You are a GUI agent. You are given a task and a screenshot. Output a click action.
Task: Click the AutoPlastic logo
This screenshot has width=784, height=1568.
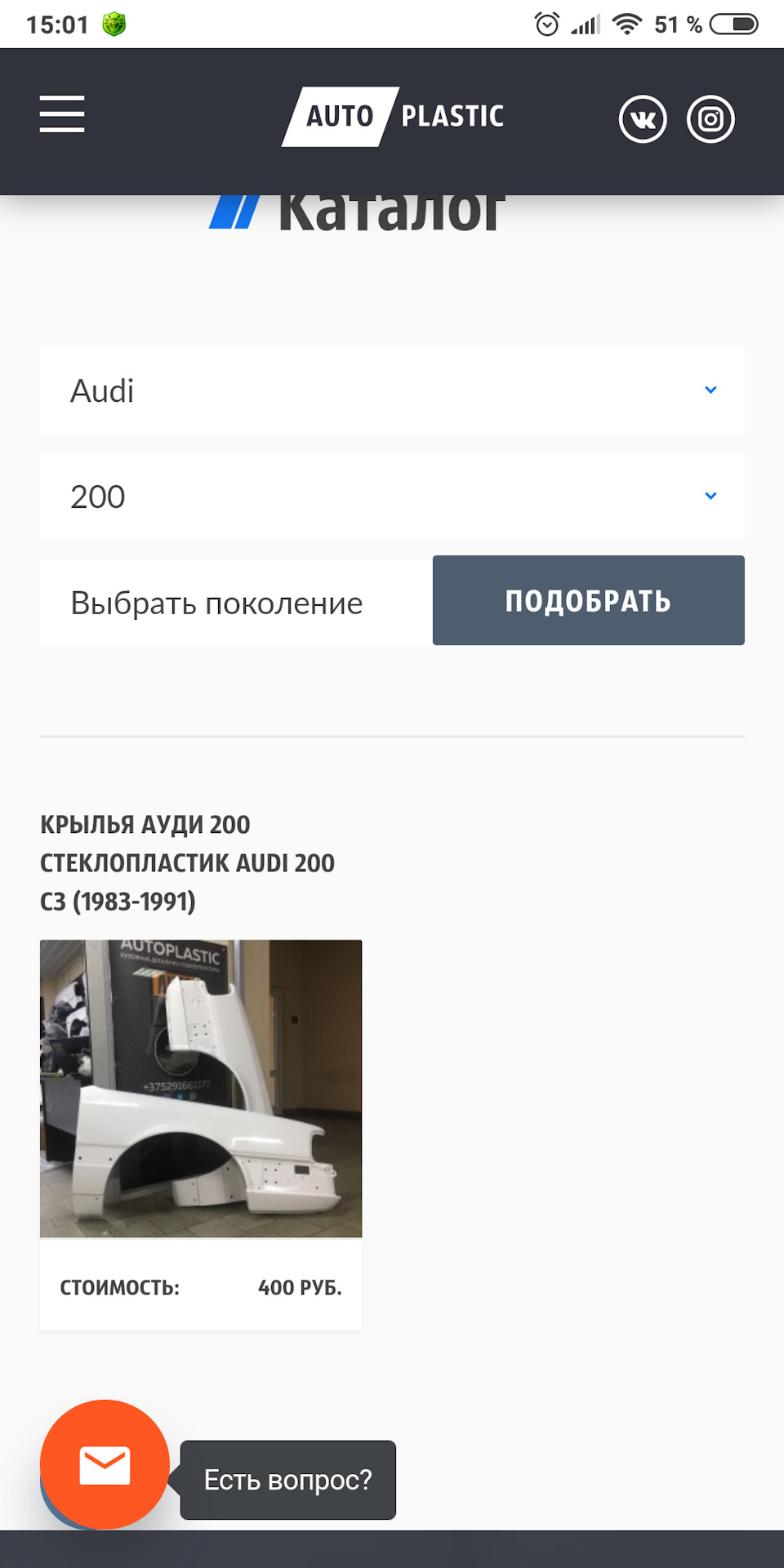392,116
